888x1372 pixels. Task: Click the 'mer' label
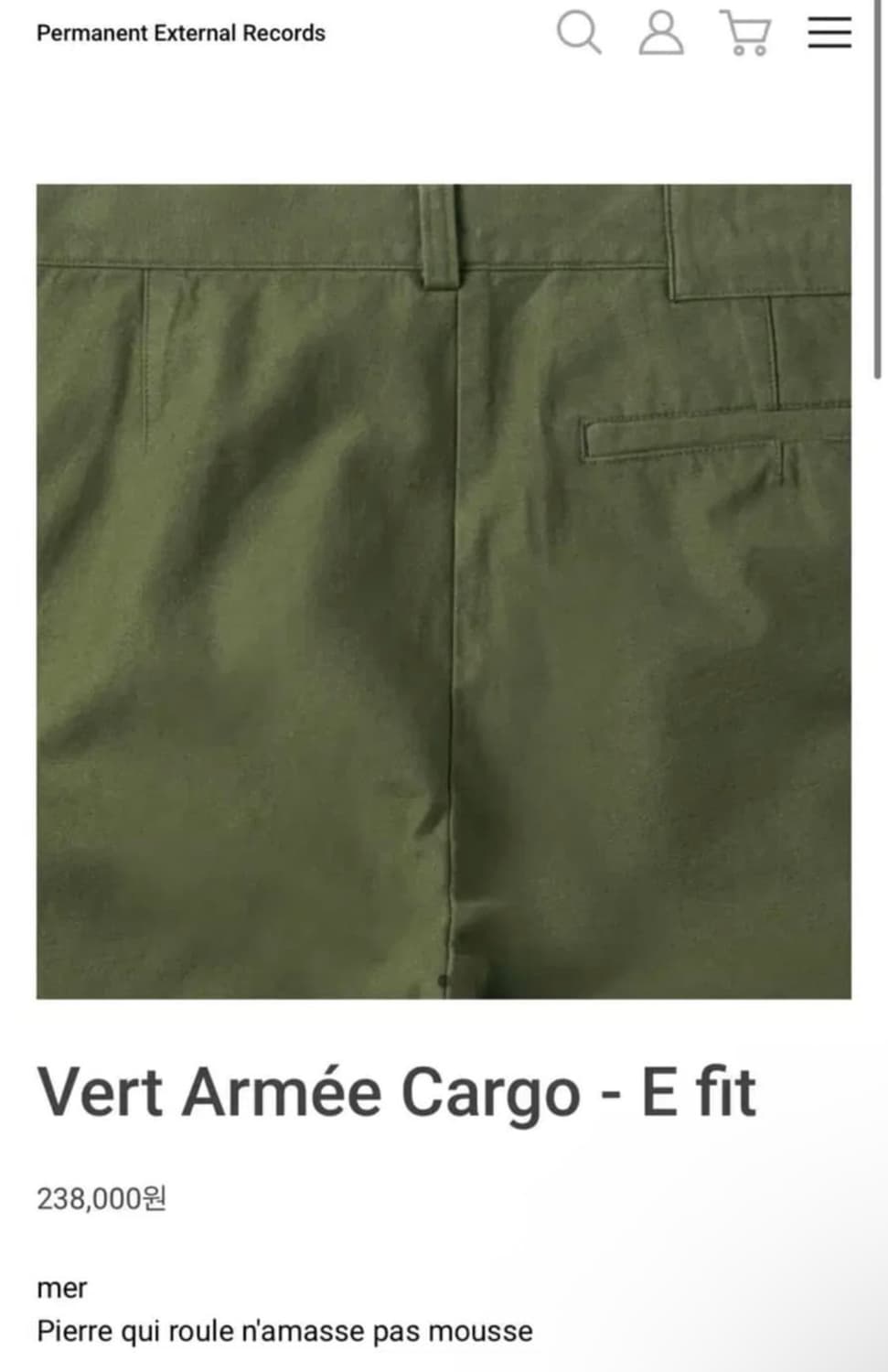pyautogui.click(x=61, y=1288)
